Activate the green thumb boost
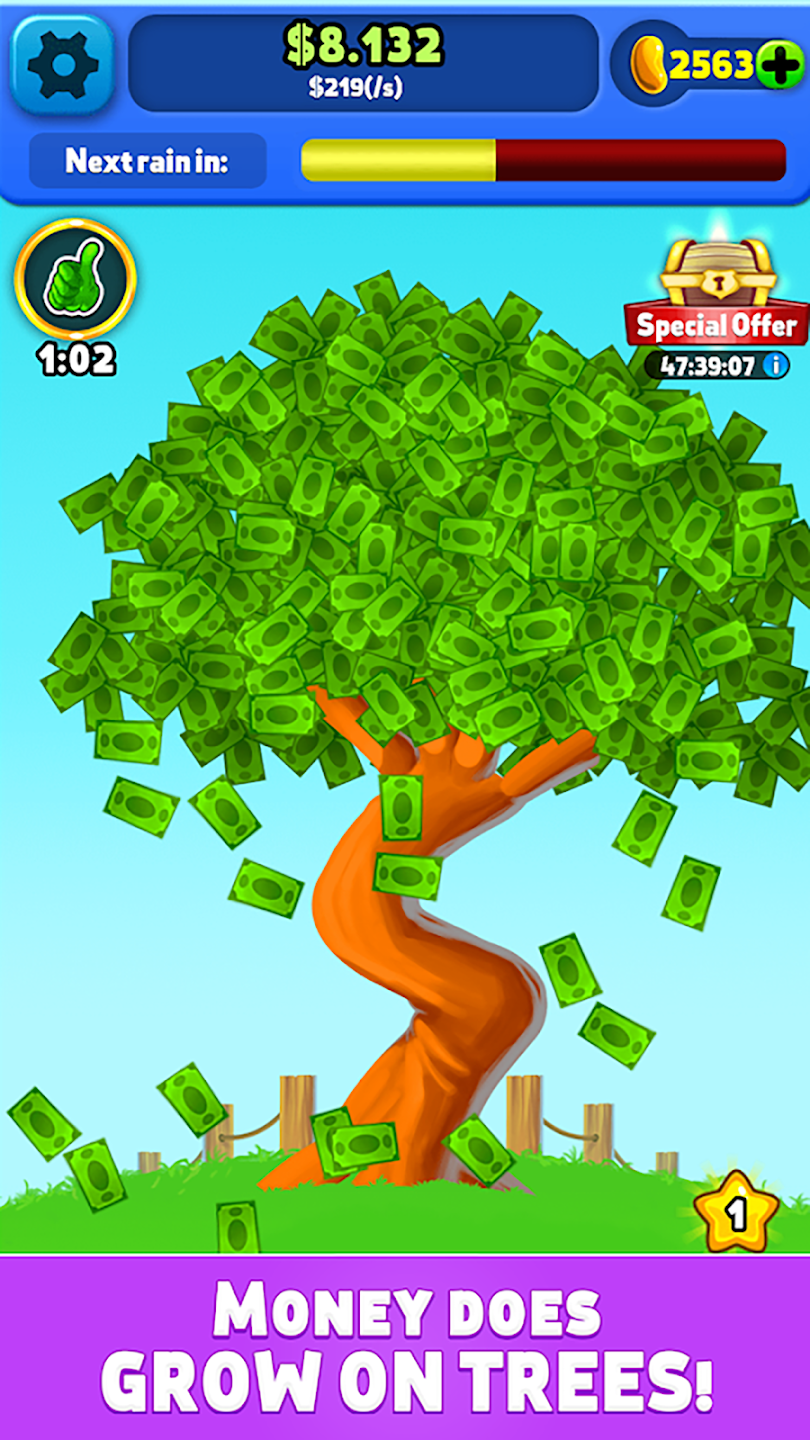The height and width of the screenshot is (1440, 810). tap(75, 279)
